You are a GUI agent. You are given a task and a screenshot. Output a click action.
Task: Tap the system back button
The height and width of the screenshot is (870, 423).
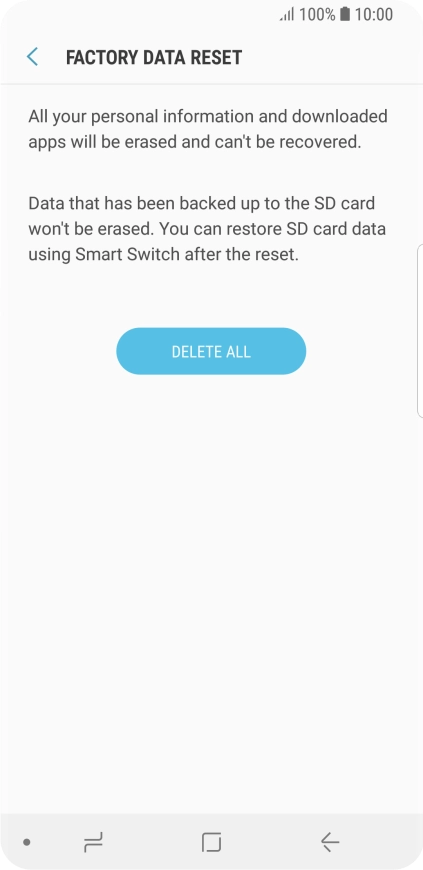pos(330,842)
